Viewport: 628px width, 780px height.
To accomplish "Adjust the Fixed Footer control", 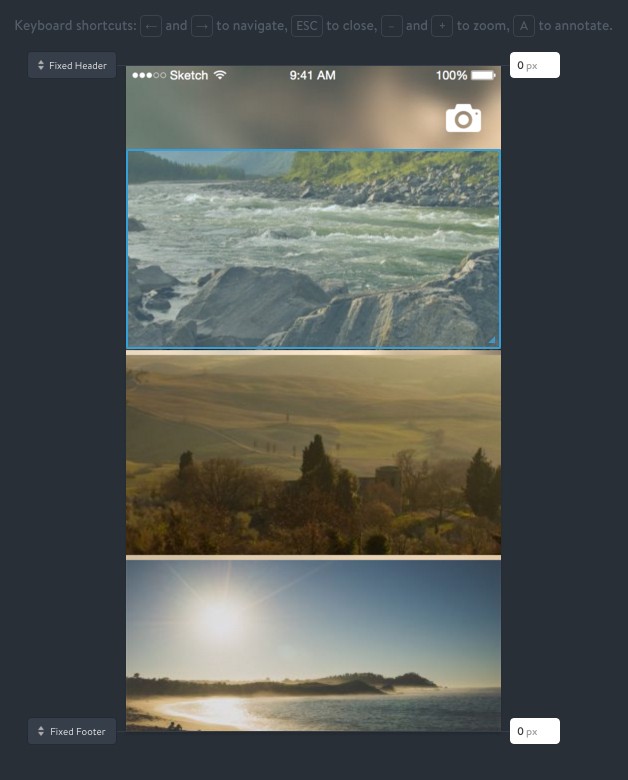I will (x=72, y=731).
